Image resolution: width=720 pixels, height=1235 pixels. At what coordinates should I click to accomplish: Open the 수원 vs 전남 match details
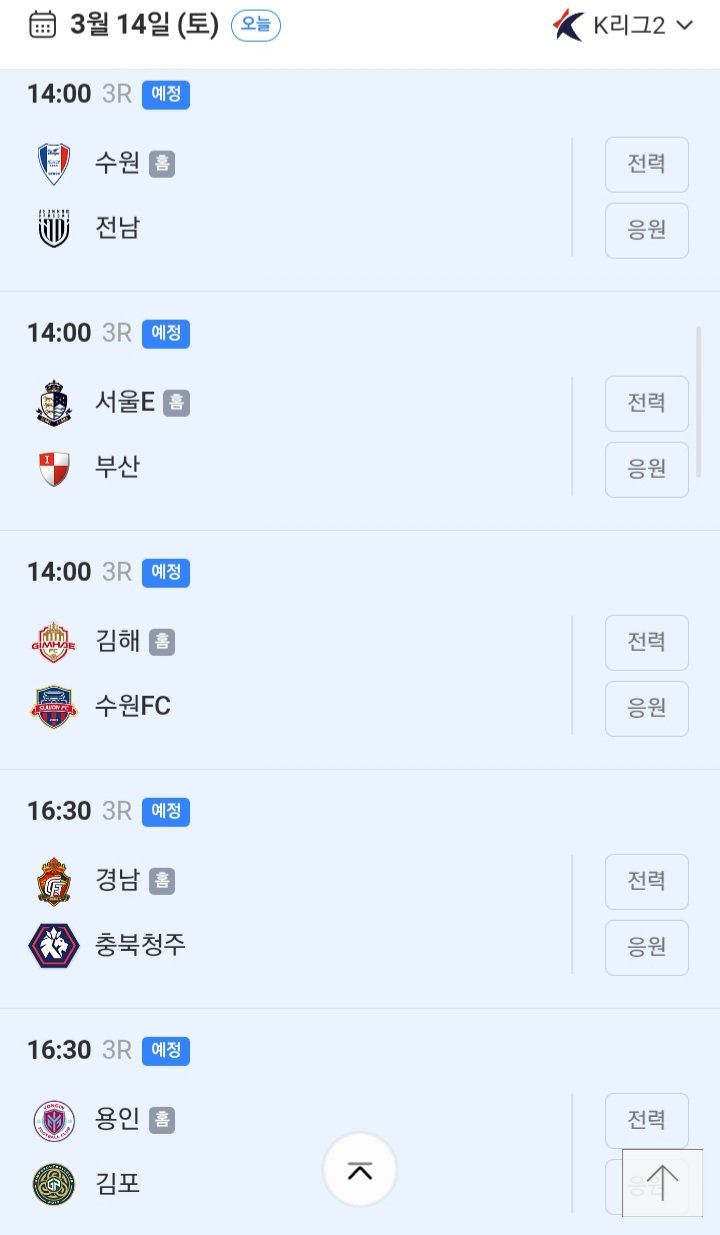(300, 195)
